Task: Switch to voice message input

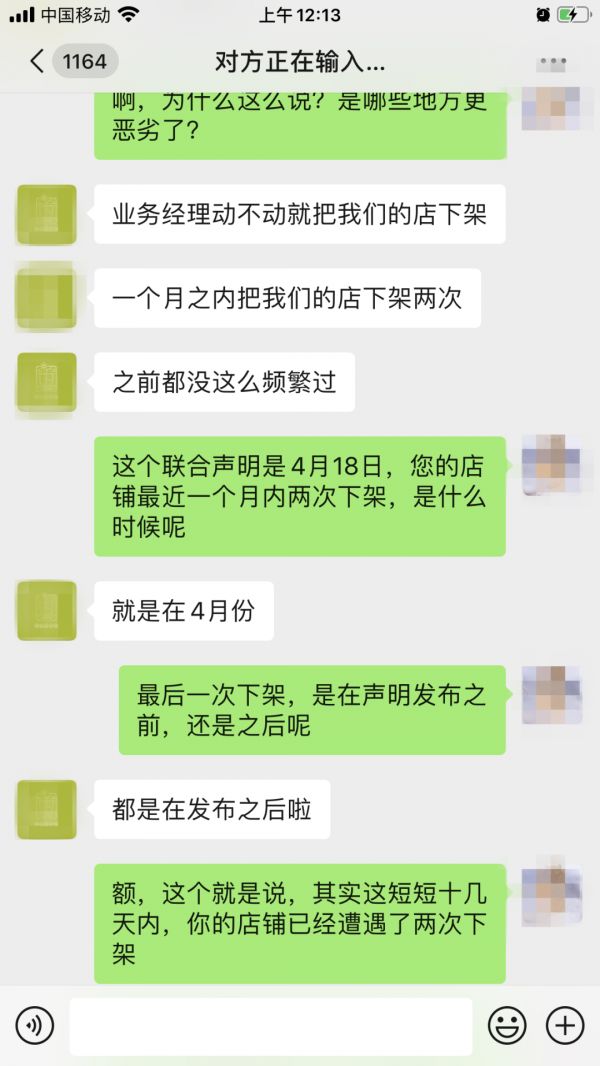Action: click(34, 1025)
